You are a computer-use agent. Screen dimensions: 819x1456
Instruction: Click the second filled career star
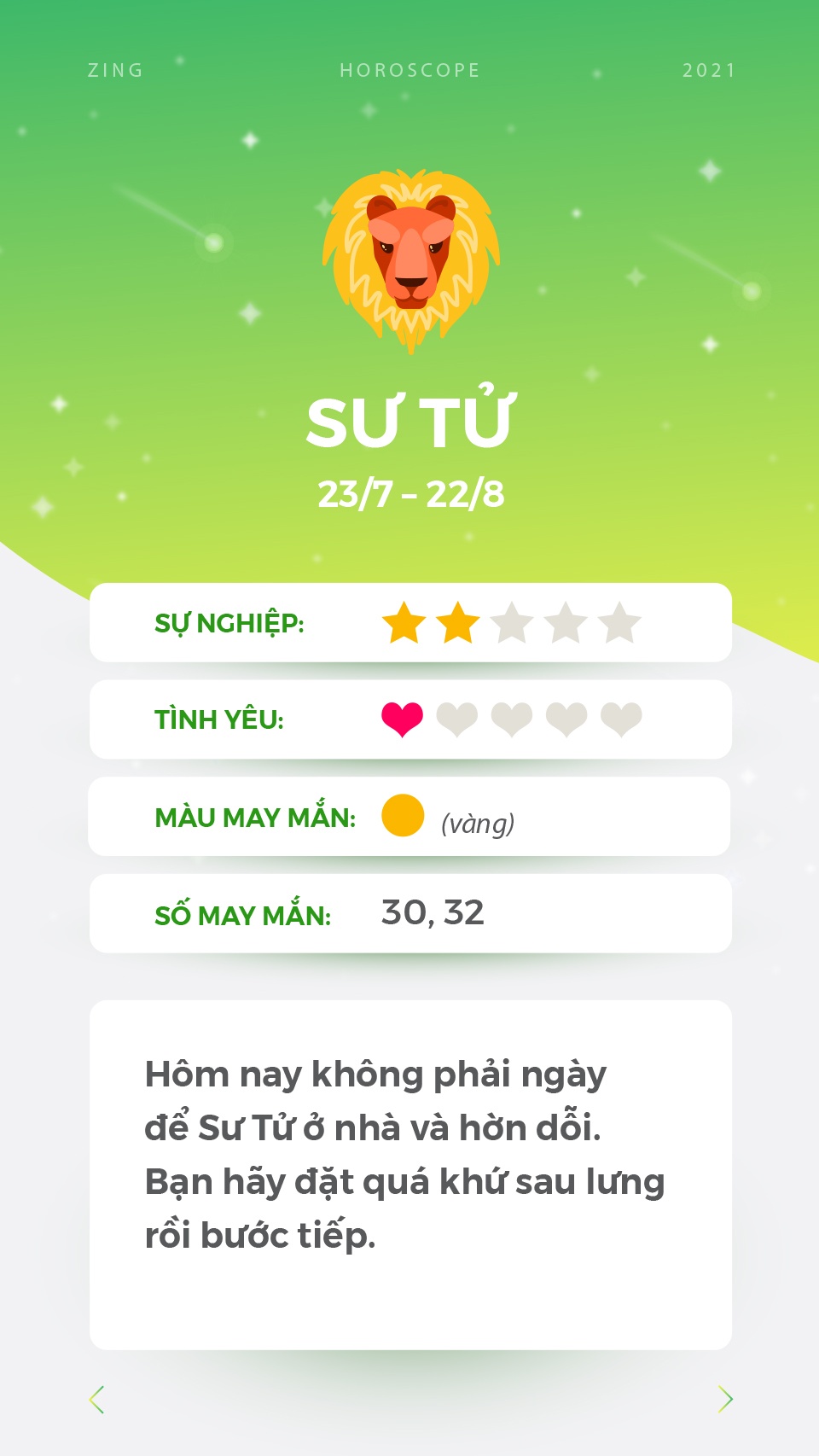tap(456, 622)
